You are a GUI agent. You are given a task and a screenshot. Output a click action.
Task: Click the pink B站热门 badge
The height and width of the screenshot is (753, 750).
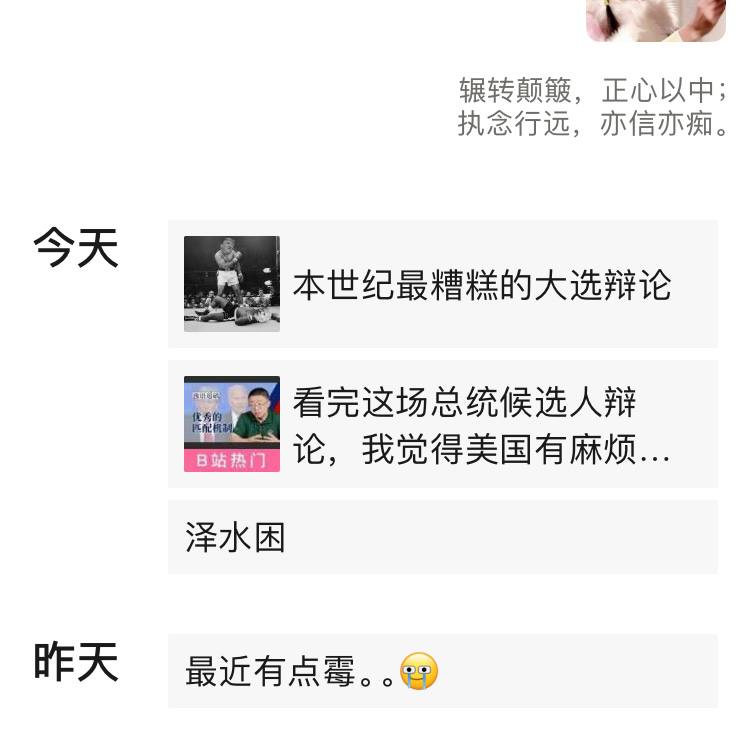pos(231,460)
